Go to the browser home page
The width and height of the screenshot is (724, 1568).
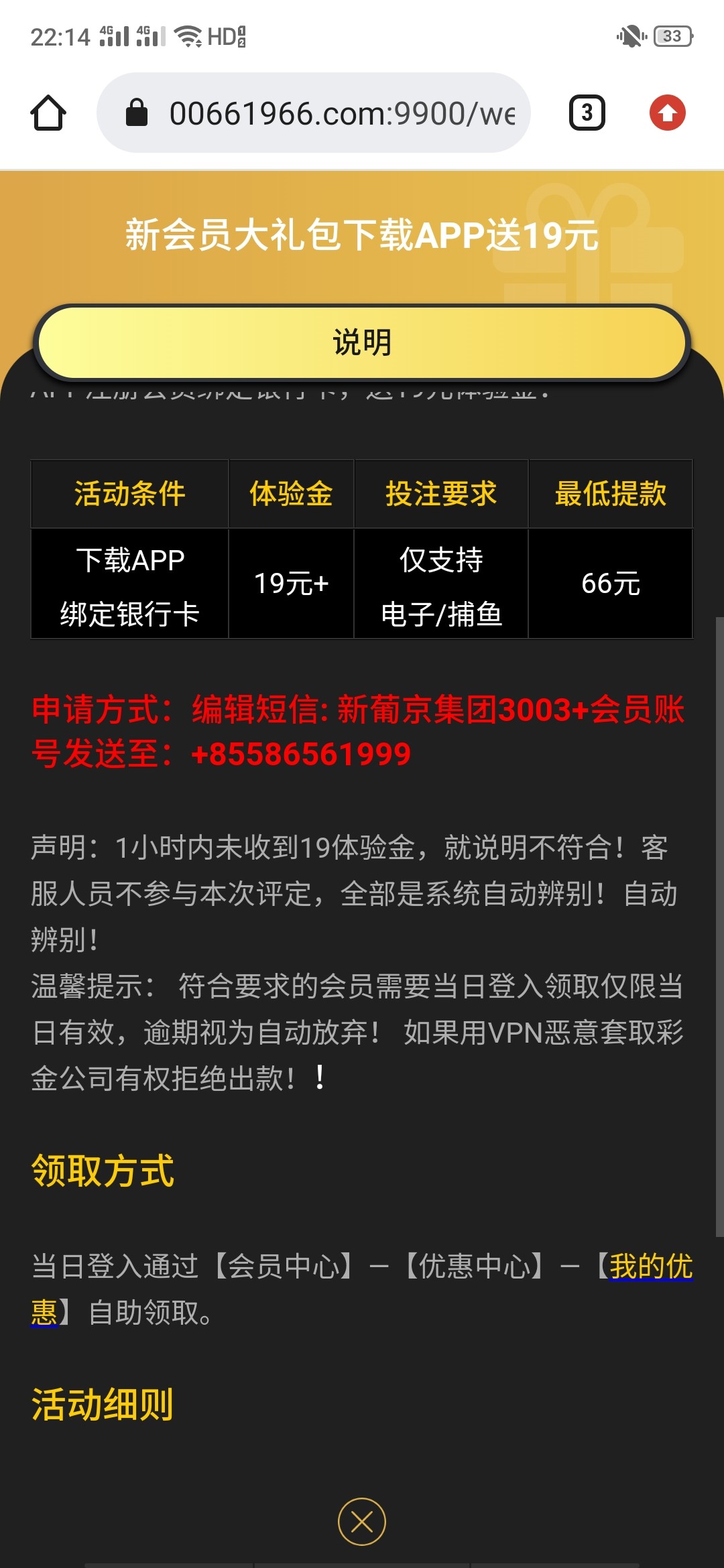(48, 113)
